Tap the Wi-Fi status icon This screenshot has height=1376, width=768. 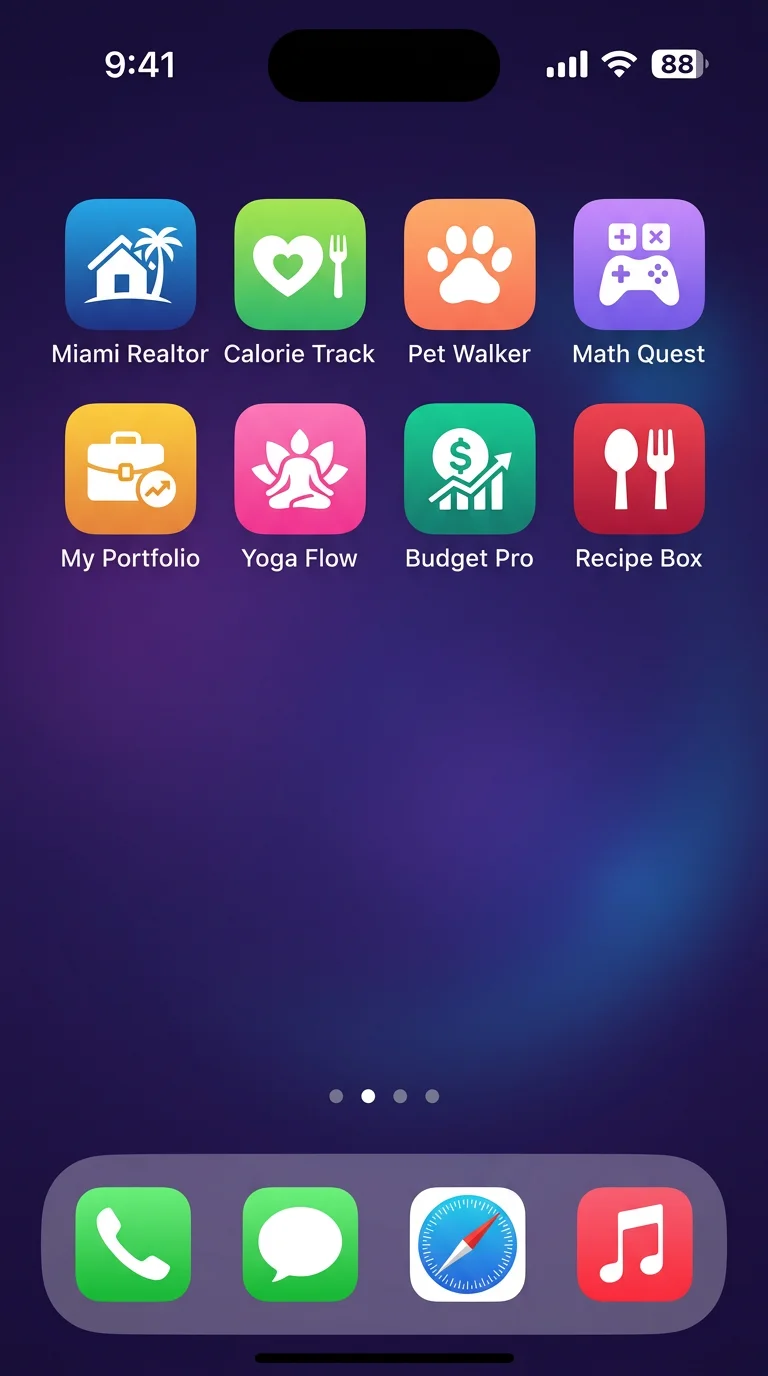pyautogui.click(x=617, y=64)
